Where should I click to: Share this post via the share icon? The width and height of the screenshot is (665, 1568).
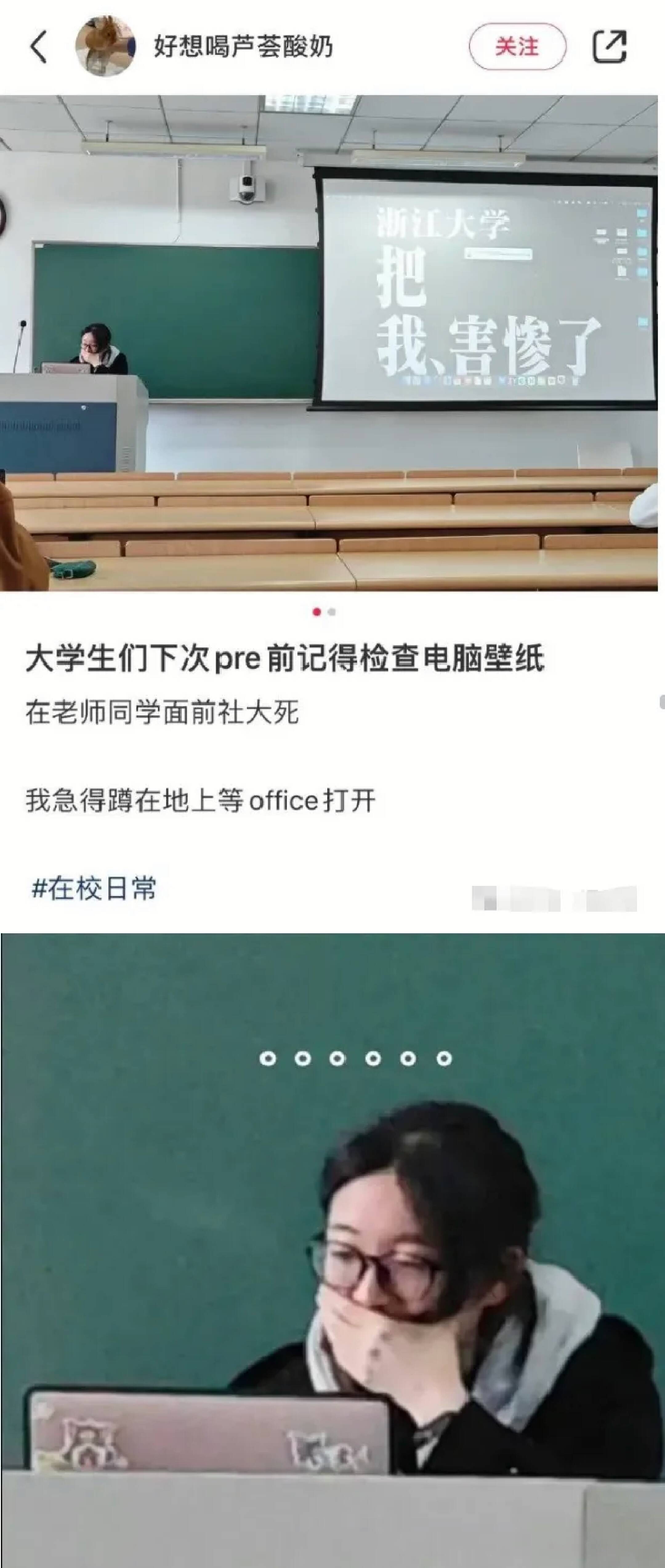(x=610, y=46)
